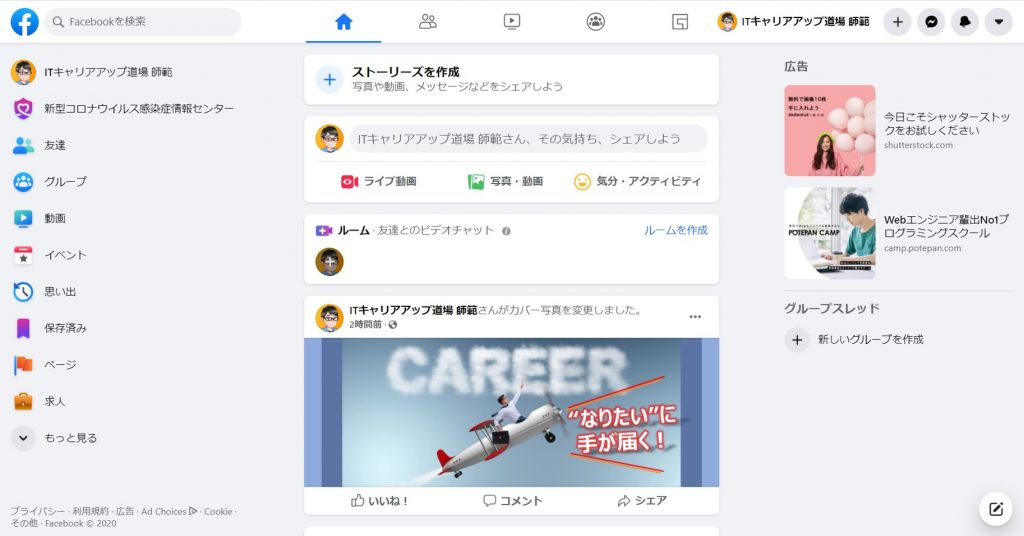Open the Watch video tab
The width and height of the screenshot is (1024, 536).
pos(512,21)
